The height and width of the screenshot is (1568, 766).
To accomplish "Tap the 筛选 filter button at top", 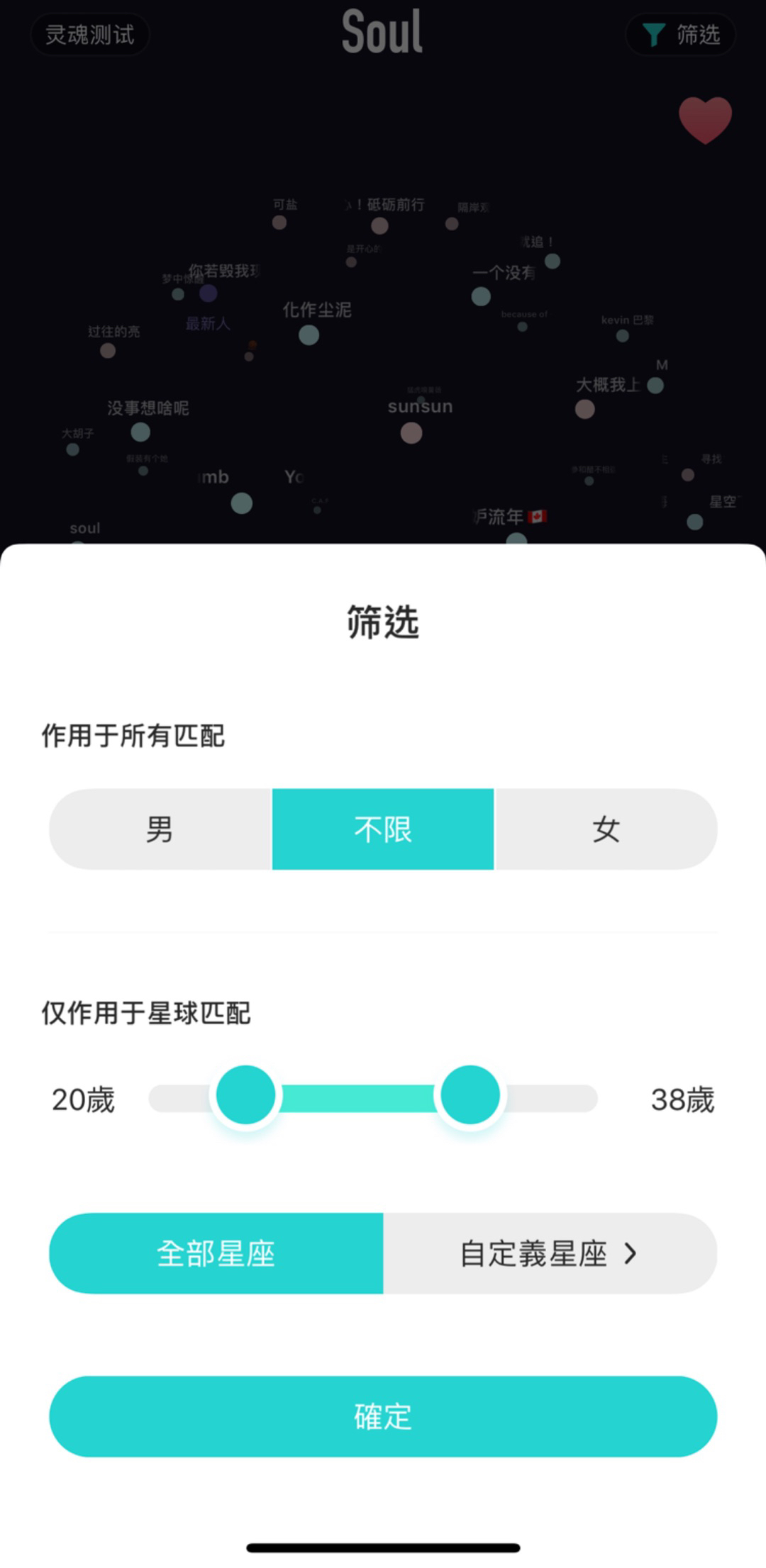I will pyautogui.click(x=680, y=34).
